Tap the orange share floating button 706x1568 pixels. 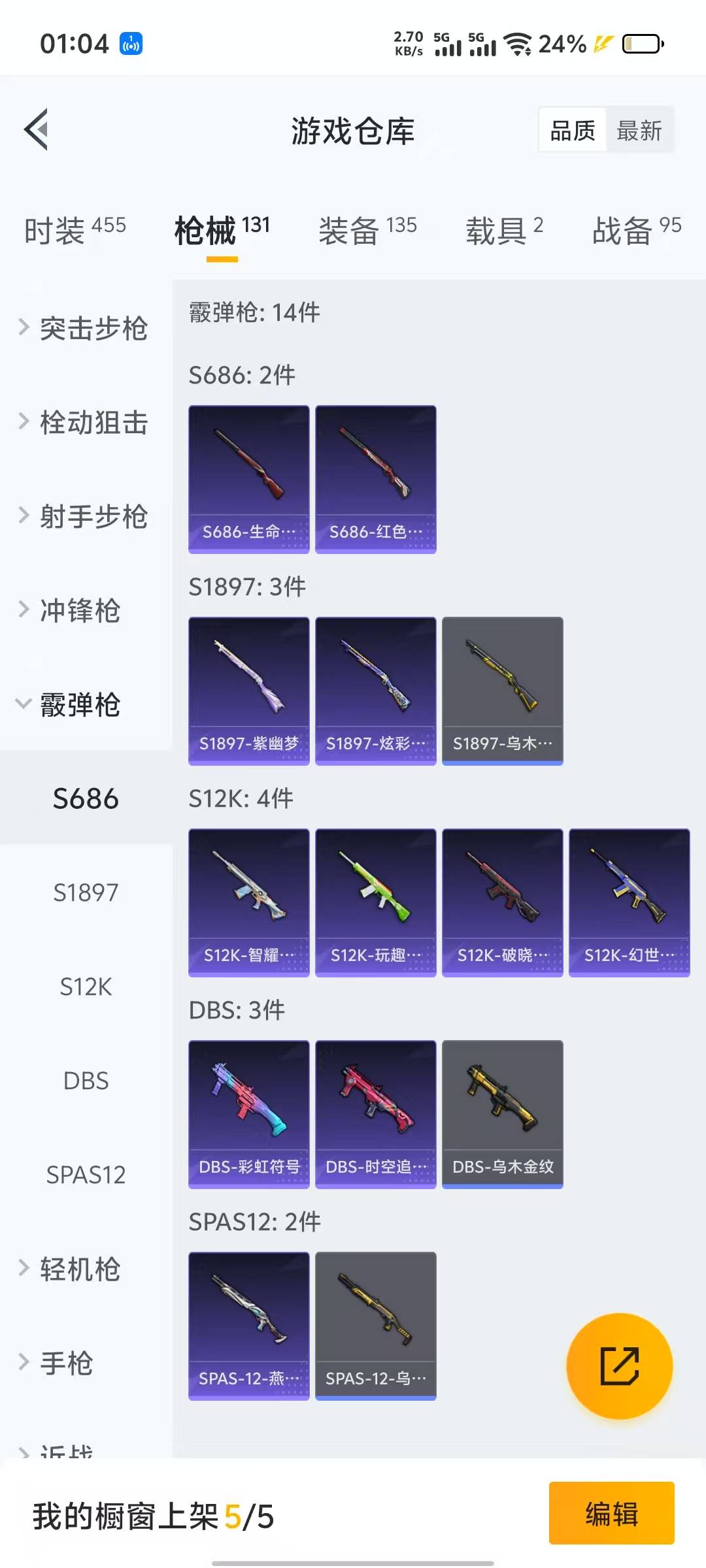pos(619,1365)
